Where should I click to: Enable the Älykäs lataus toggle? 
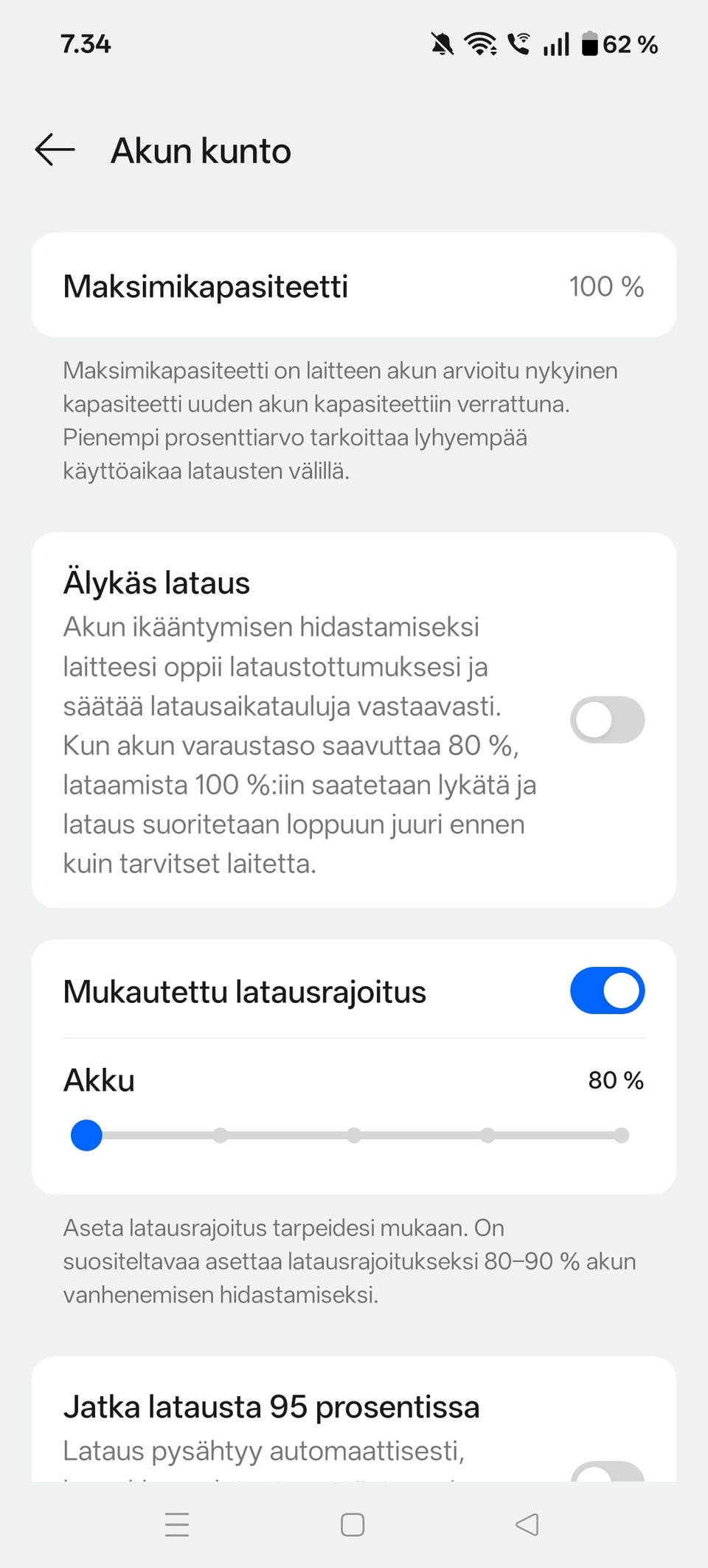[607, 719]
